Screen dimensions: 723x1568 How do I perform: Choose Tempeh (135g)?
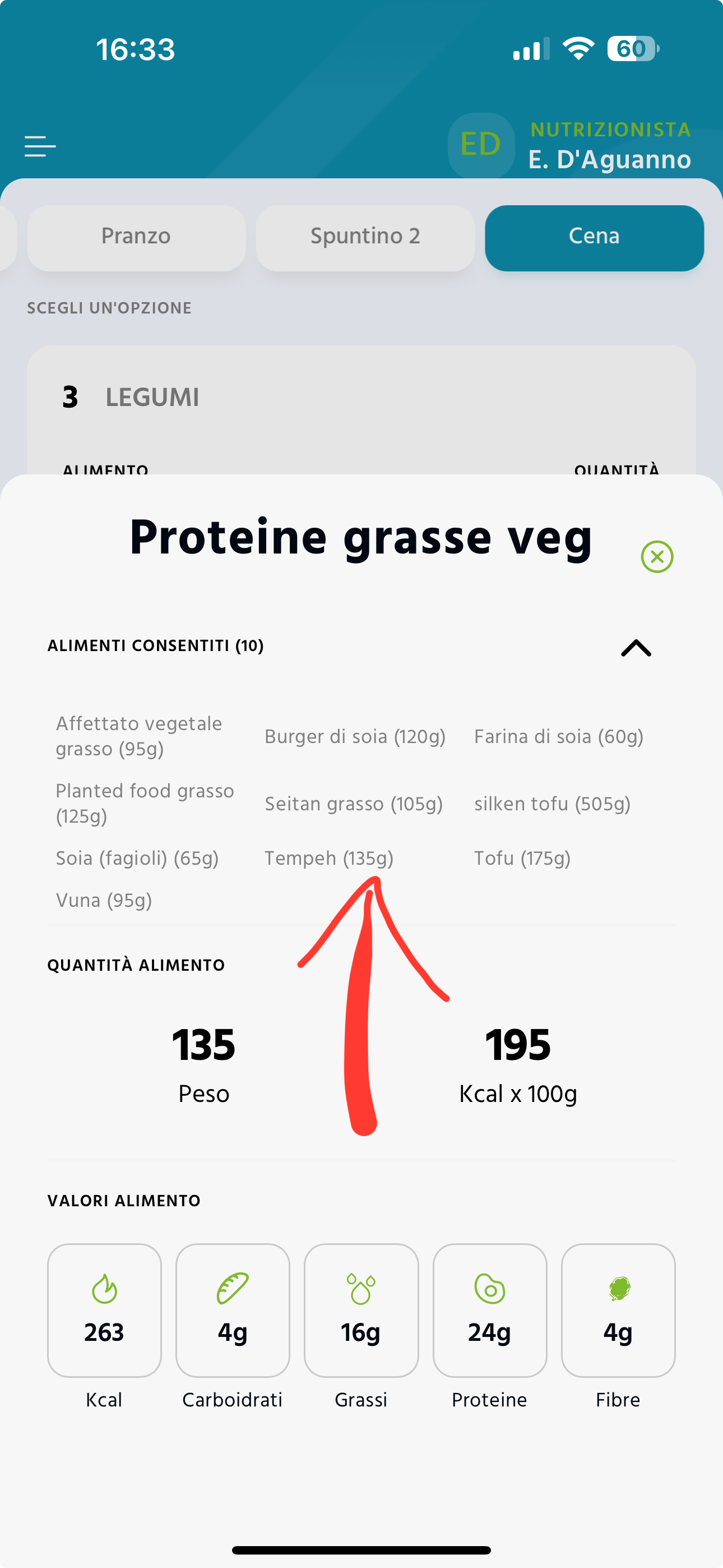(x=328, y=858)
